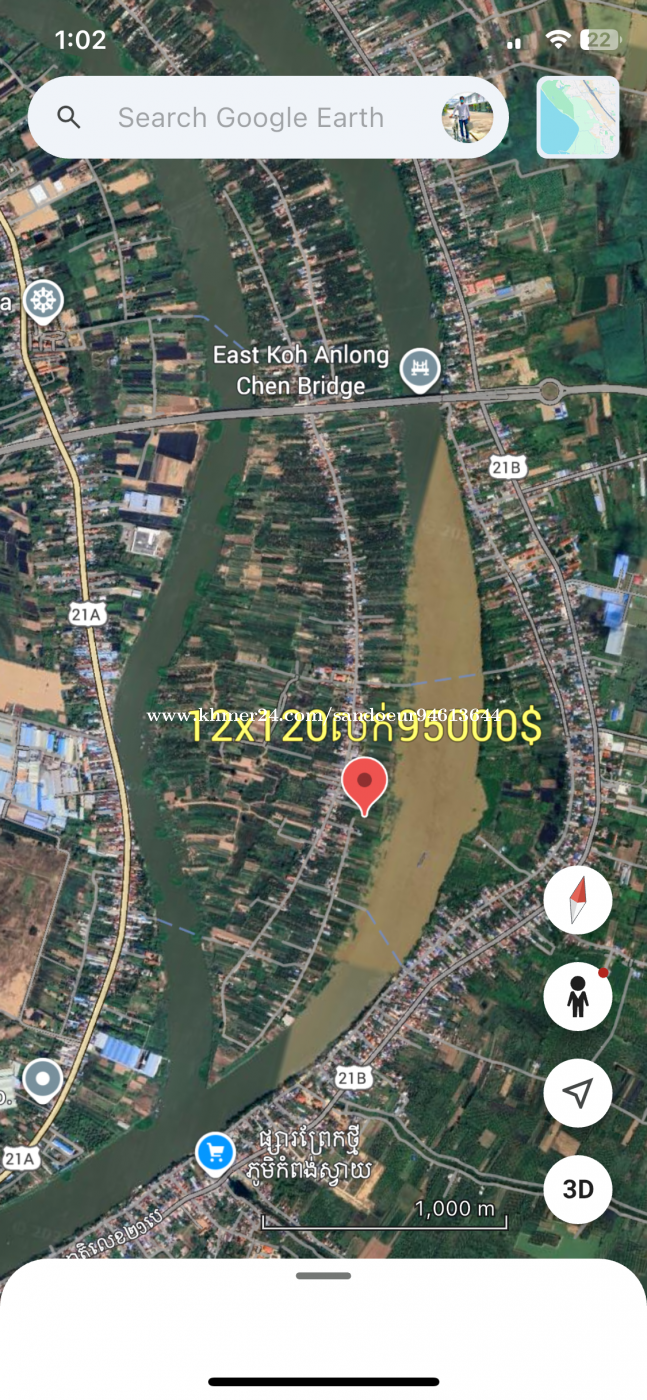Tap the ship wheel place marker
This screenshot has width=647, height=1400.
tap(43, 301)
